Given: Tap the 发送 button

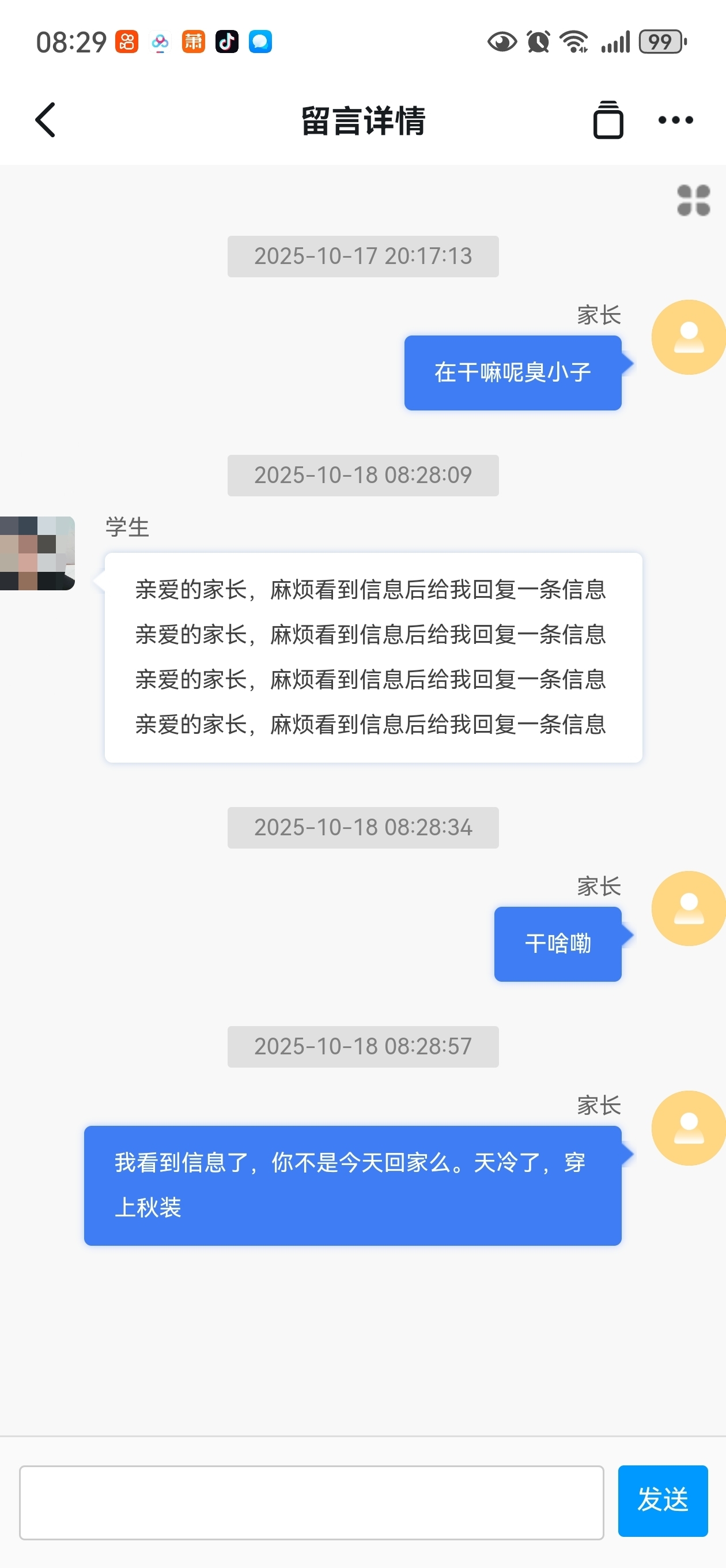Looking at the screenshot, I should 662,1501.
